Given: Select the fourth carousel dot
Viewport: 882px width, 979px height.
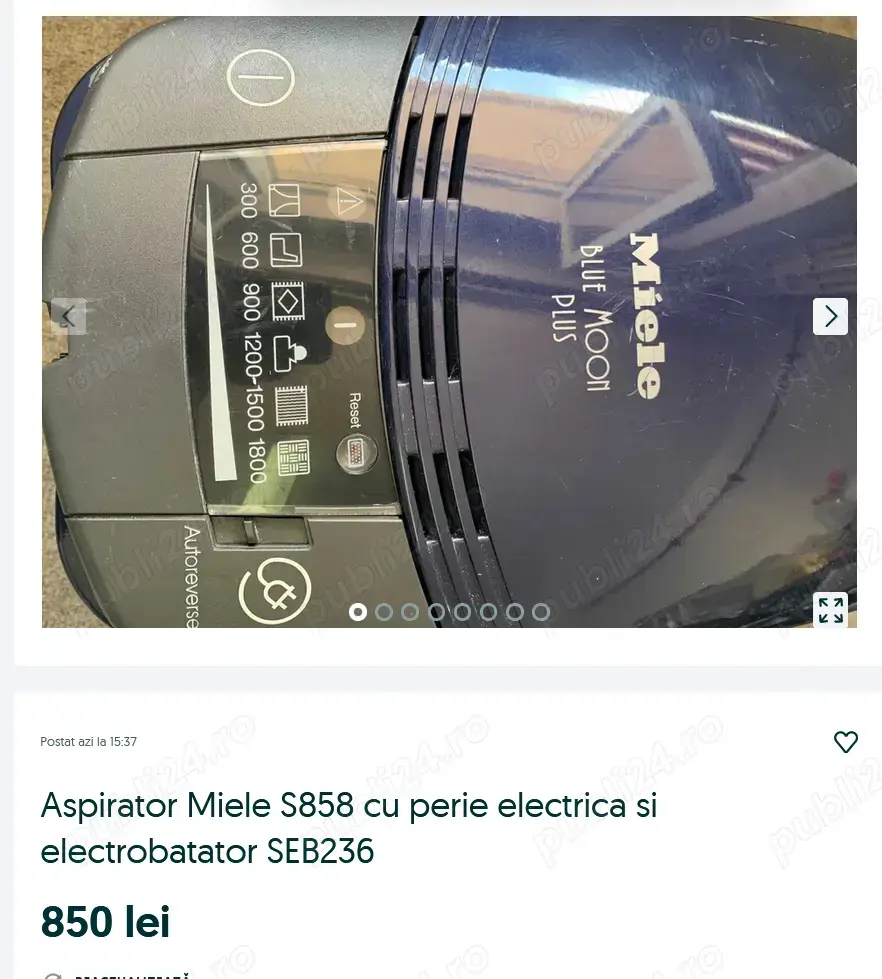Looking at the screenshot, I should click(436, 612).
